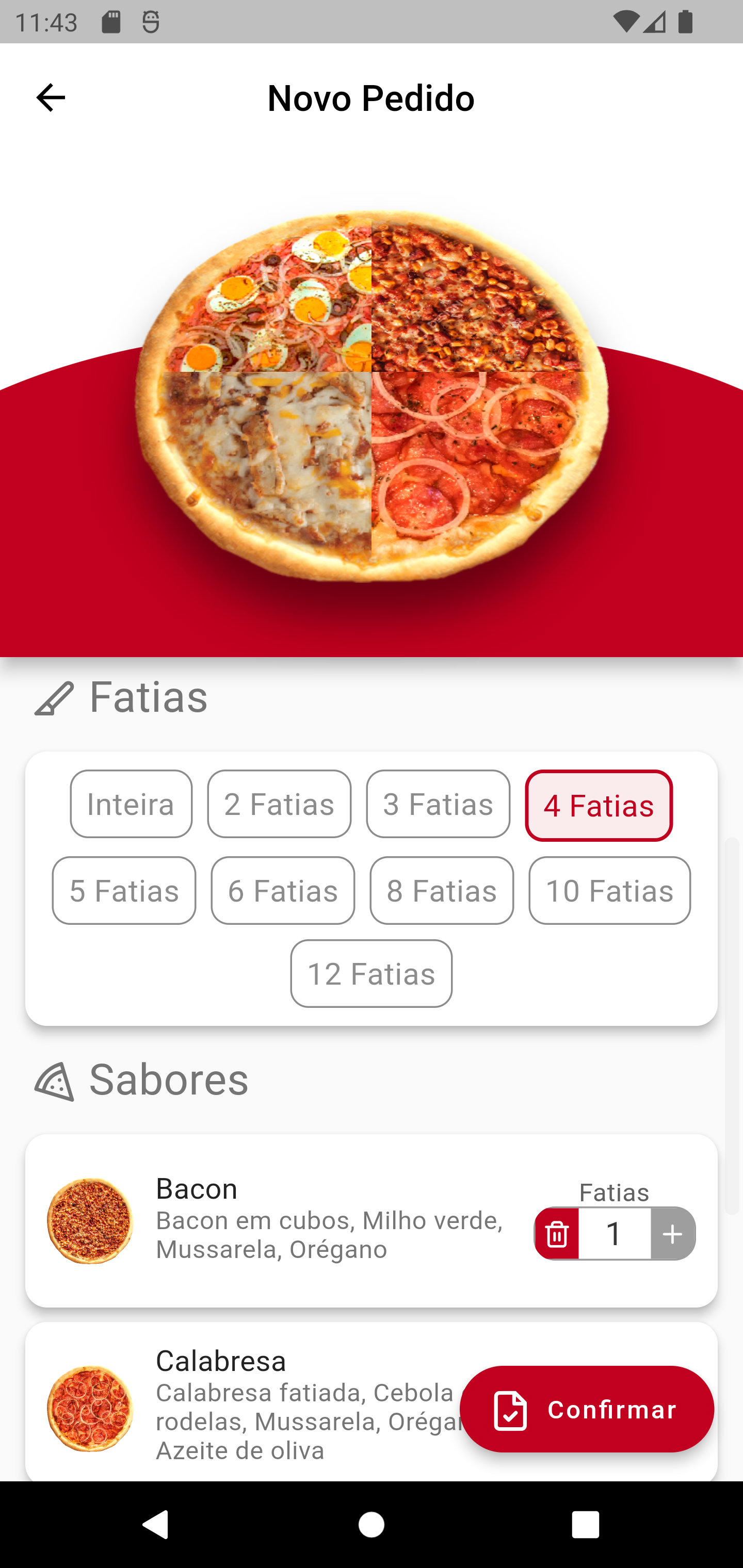Screen dimensions: 743x1568
Task: Choose 2 Fatias
Action: [x=279, y=804]
